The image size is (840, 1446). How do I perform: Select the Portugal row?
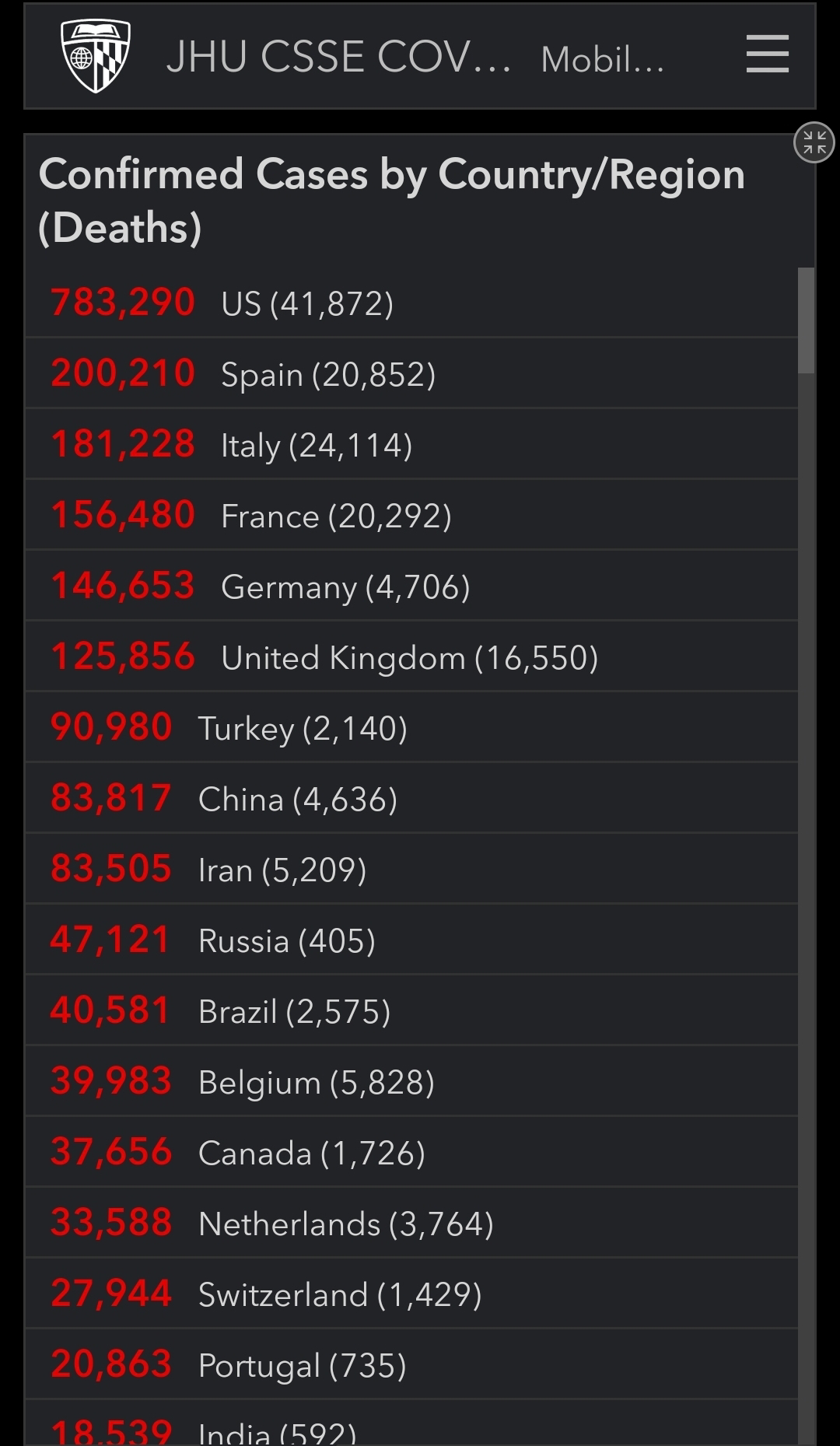pos(411,1364)
